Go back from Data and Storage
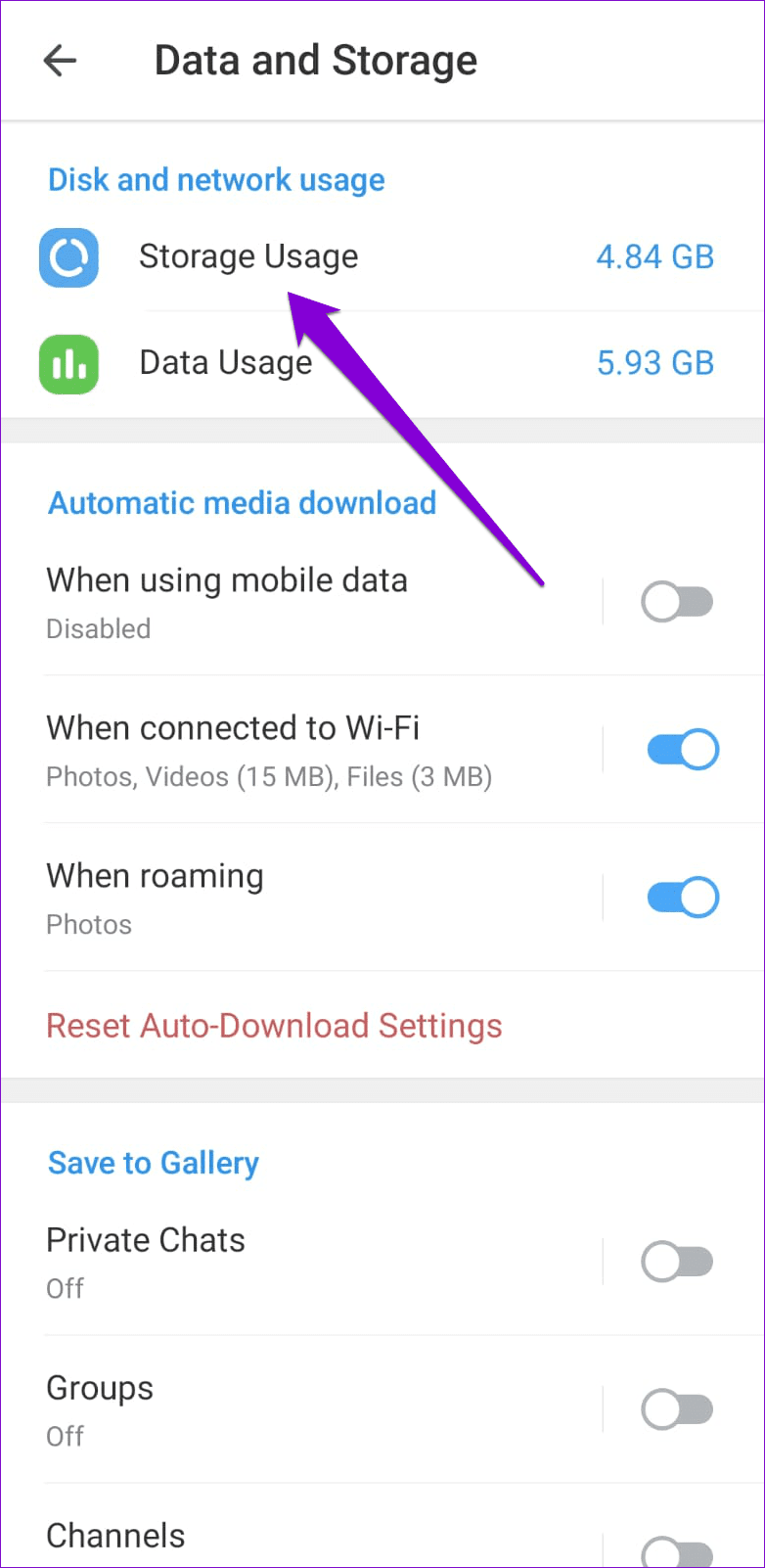765x1568 pixels. pyautogui.click(x=60, y=61)
